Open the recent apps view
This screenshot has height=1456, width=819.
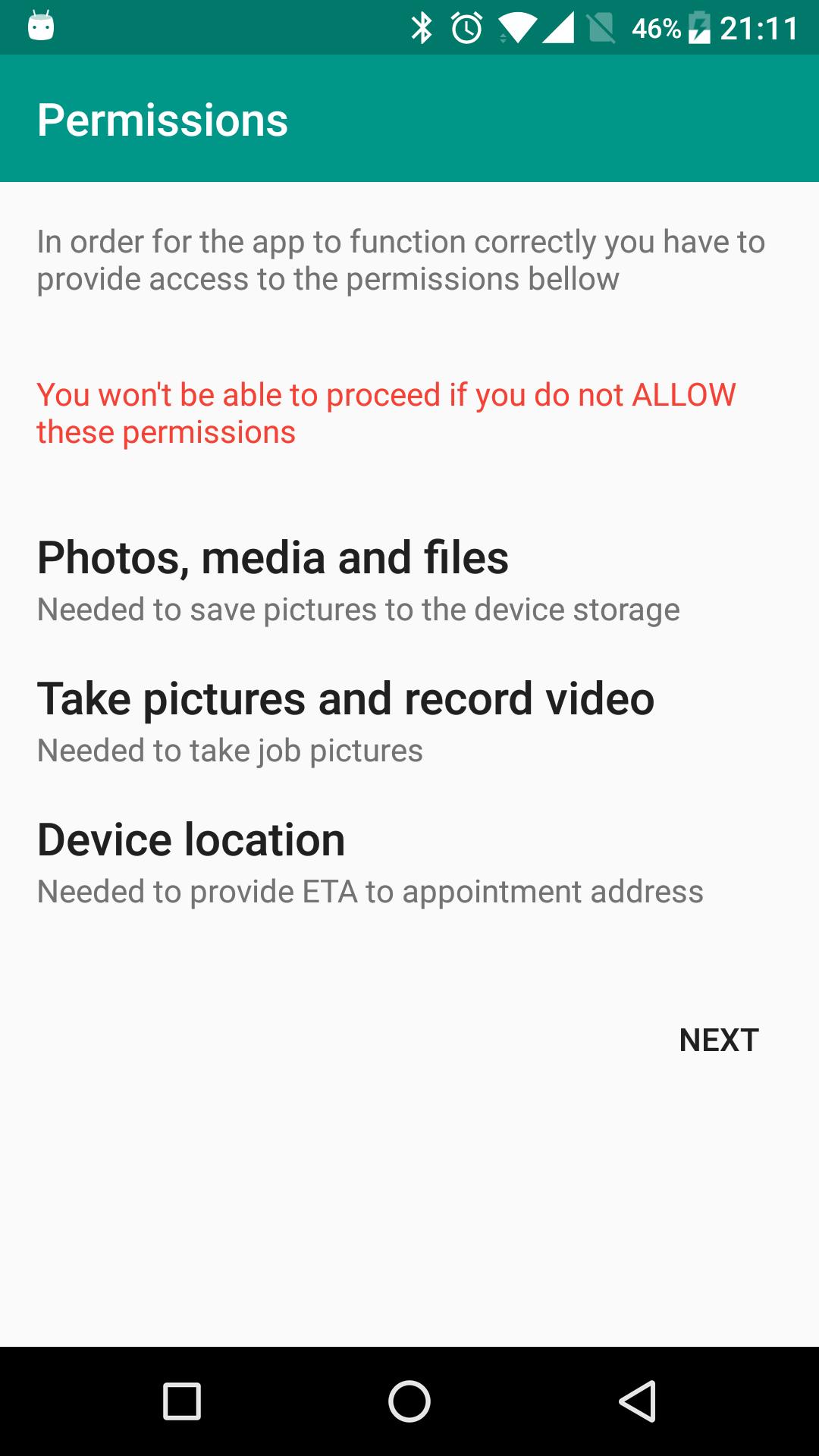click(182, 1401)
